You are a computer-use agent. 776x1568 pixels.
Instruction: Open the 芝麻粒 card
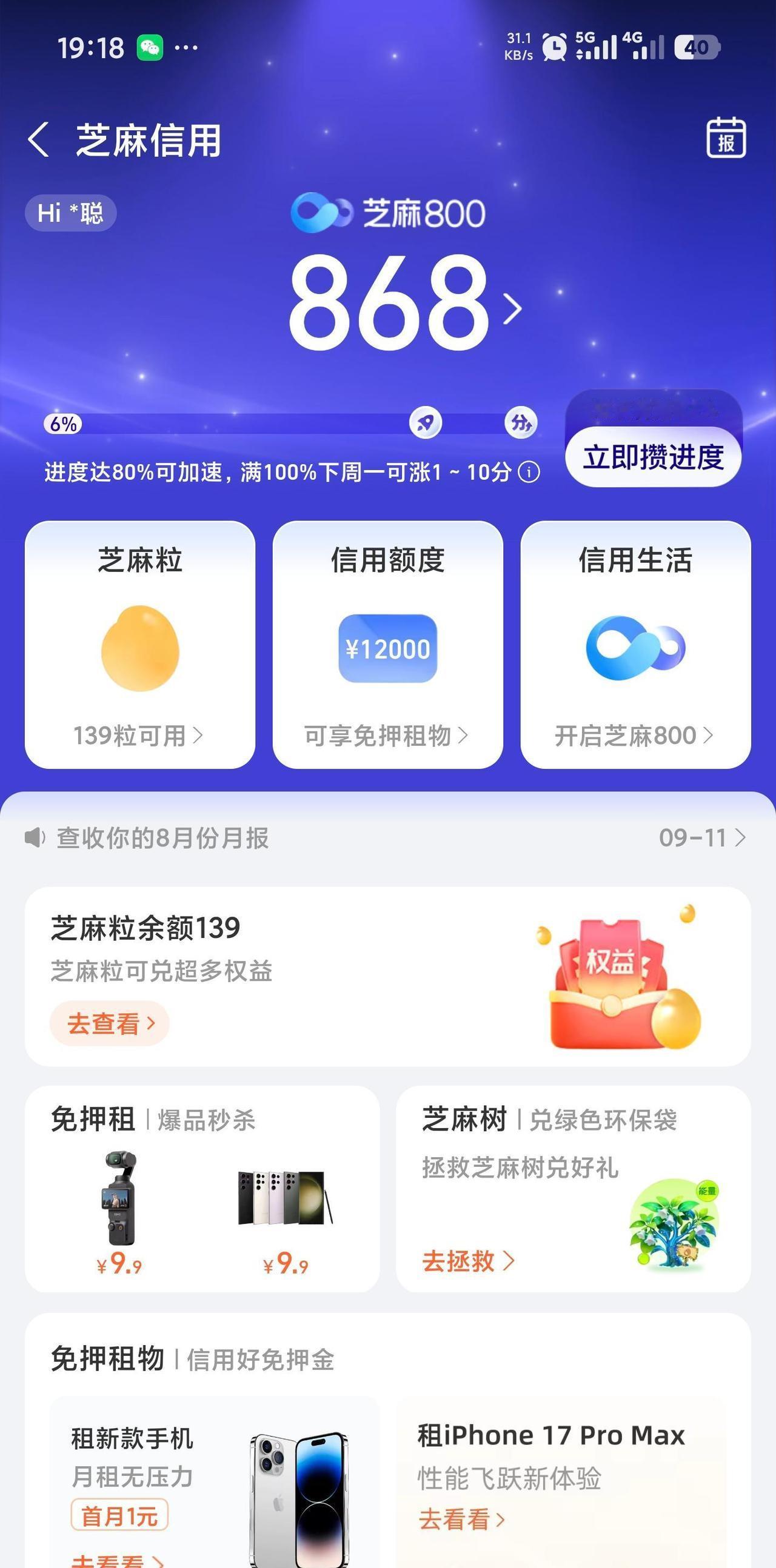(x=140, y=644)
